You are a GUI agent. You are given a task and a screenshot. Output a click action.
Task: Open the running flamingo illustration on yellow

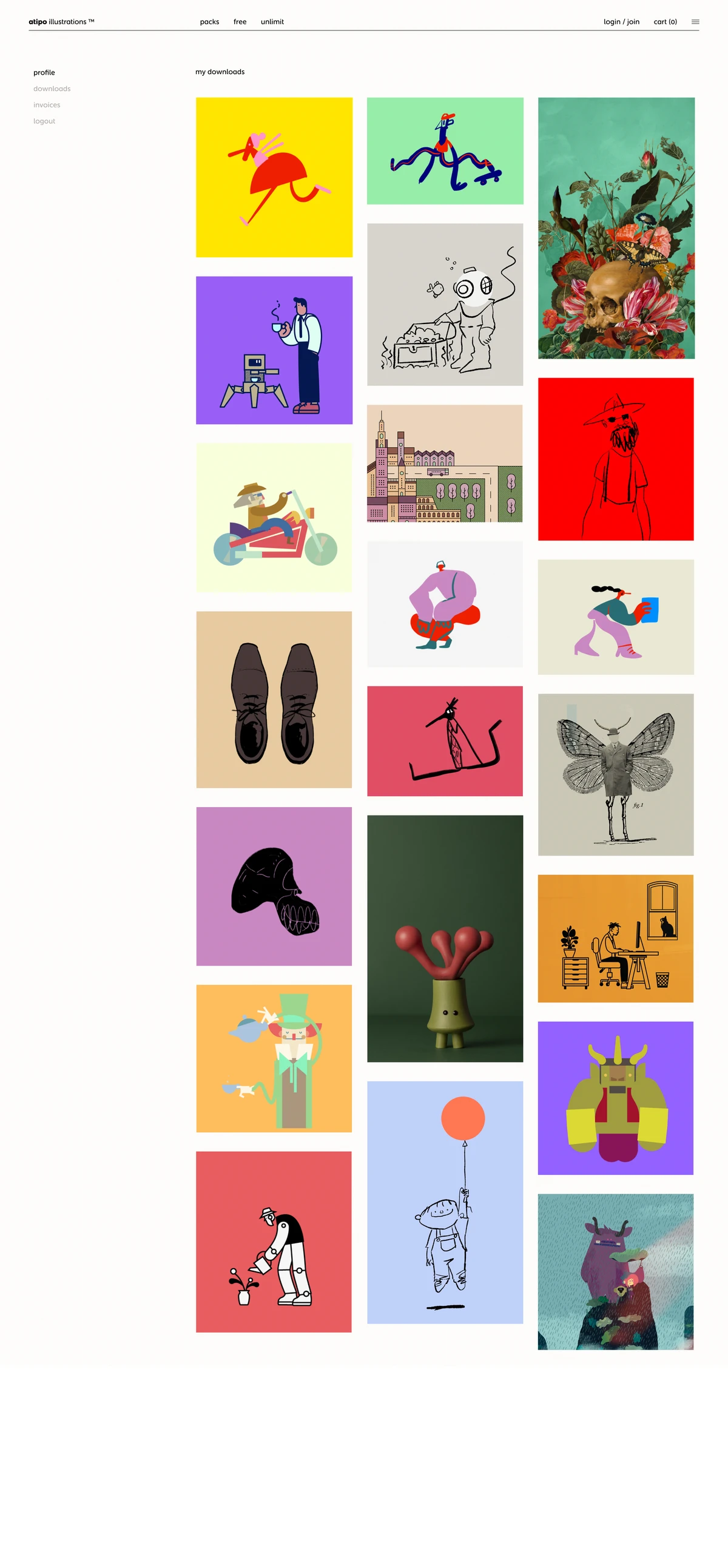[274, 177]
